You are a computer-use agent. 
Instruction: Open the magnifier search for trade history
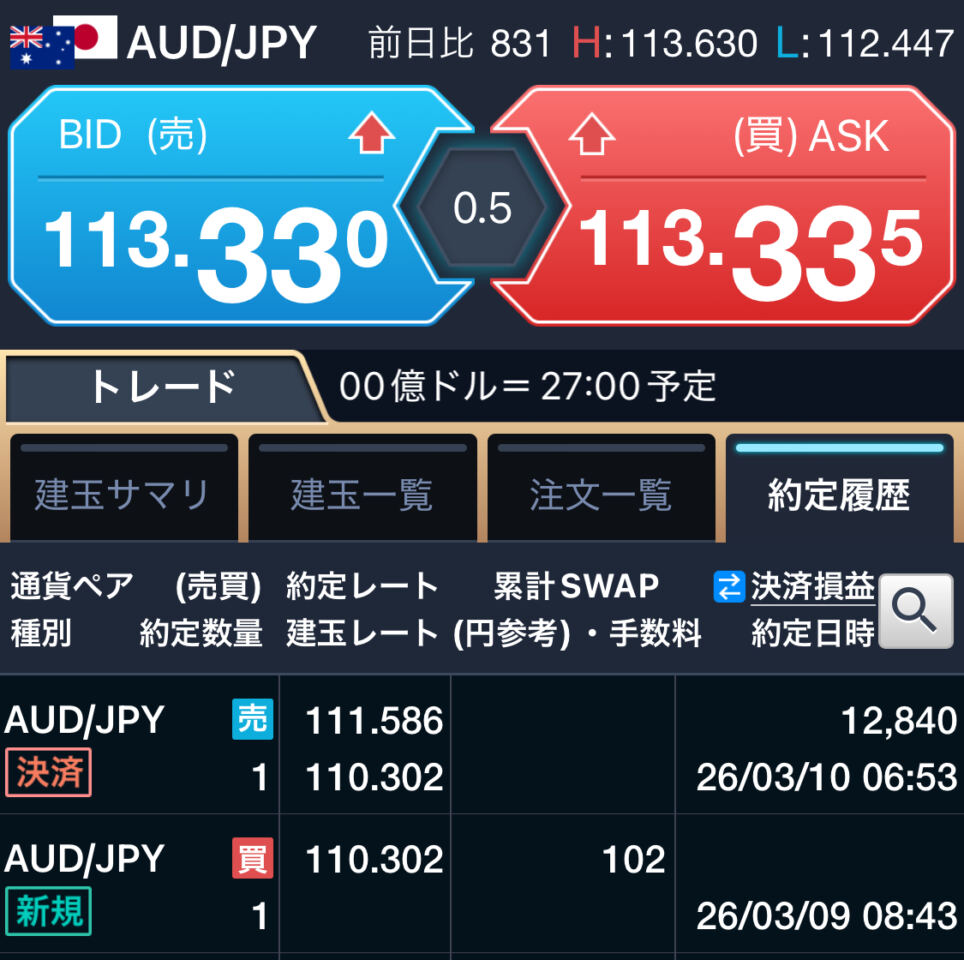(915, 610)
